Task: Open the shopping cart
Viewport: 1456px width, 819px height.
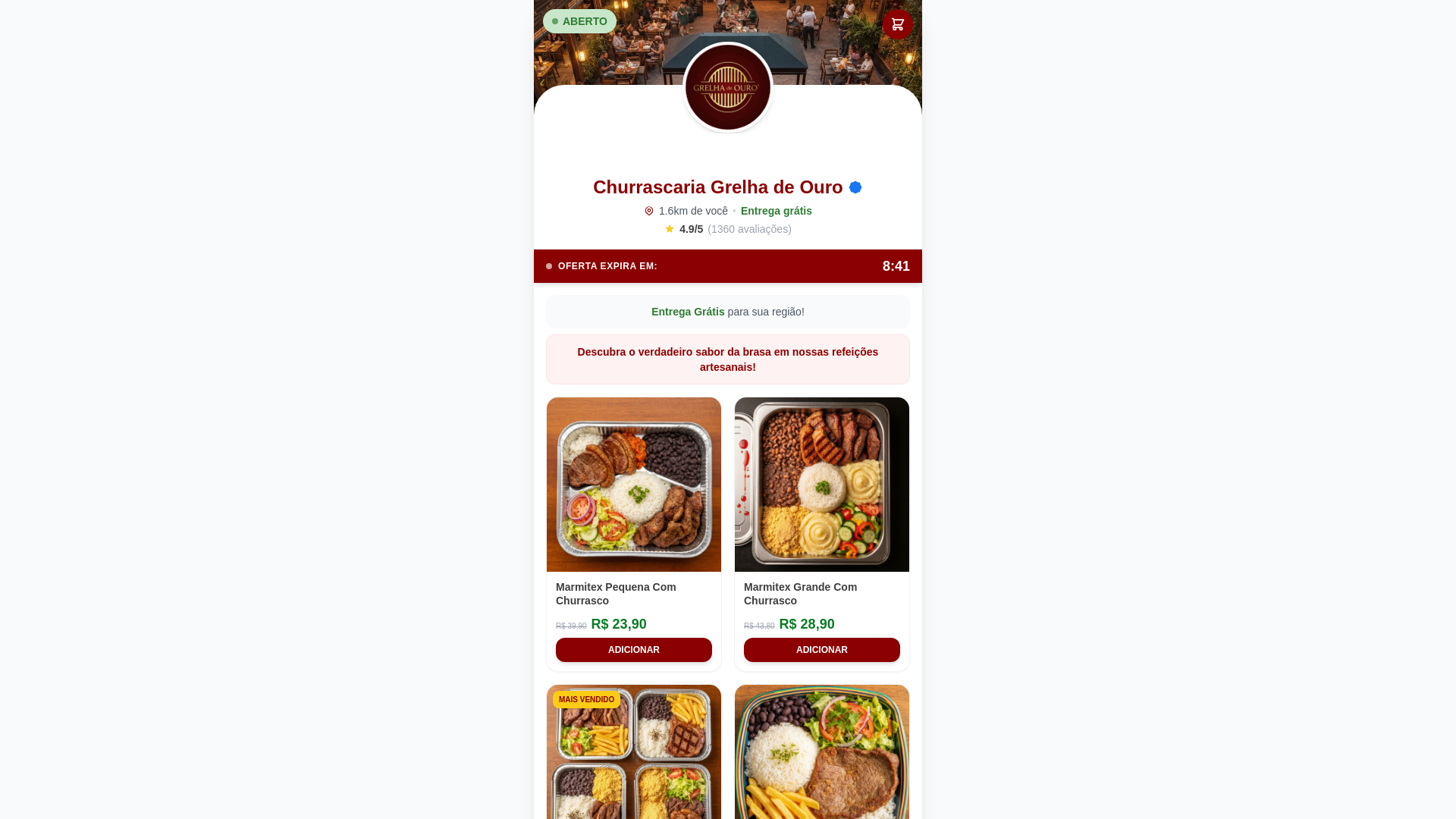Action: pyautogui.click(x=897, y=24)
